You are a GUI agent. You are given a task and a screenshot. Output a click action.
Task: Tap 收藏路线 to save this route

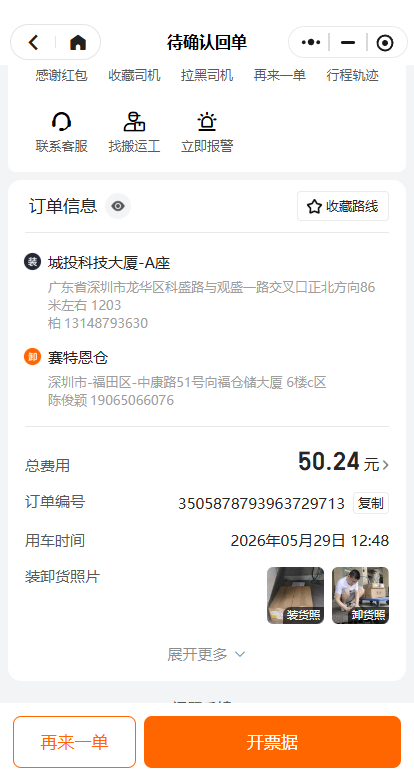pyautogui.click(x=343, y=206)
